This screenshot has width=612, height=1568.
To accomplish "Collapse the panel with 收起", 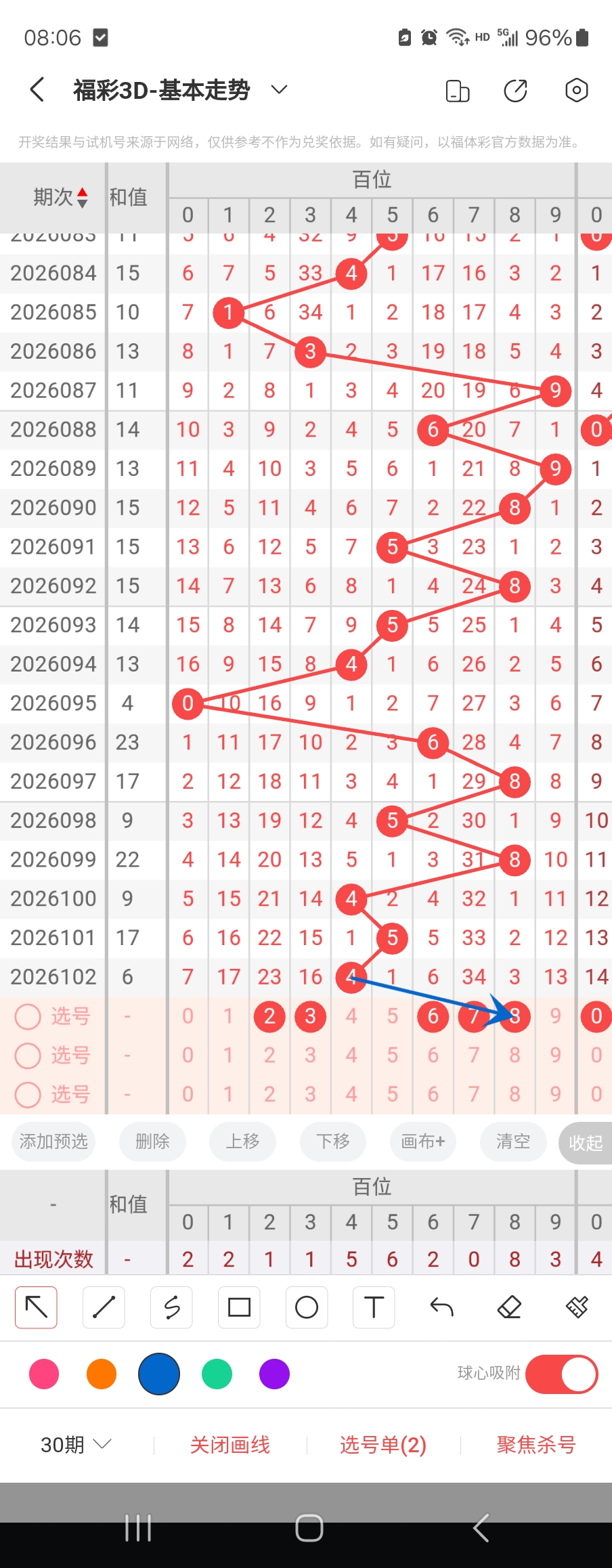I will click(x=585, y=1143).
